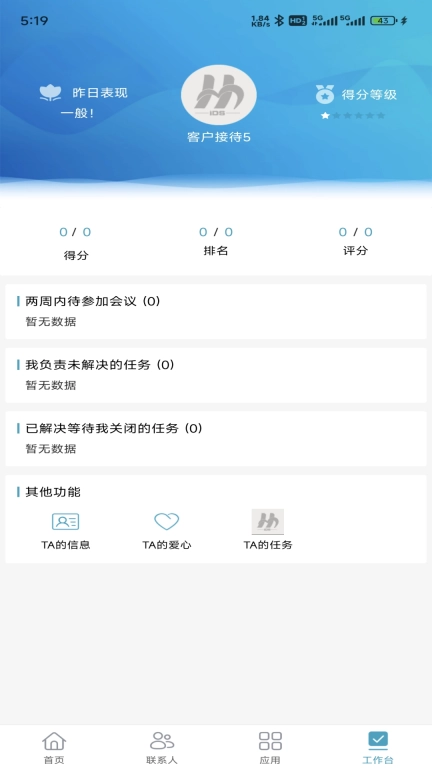Open TA的爱心
432x768 pixels.
pyautogui.click(x=167, y=531)
